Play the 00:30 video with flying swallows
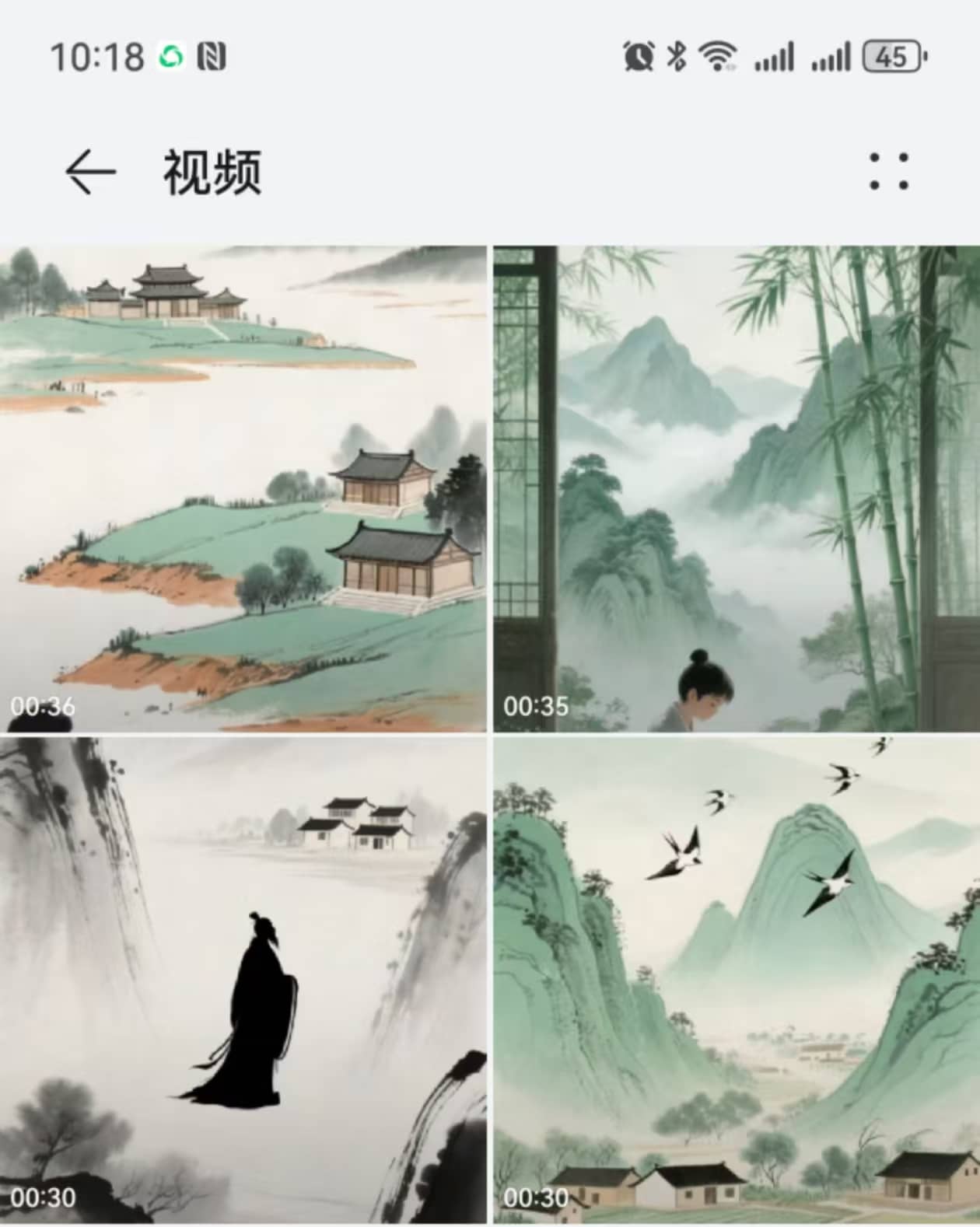The image size is (980, 1227). pyautogui.click(x=736, y=980)
